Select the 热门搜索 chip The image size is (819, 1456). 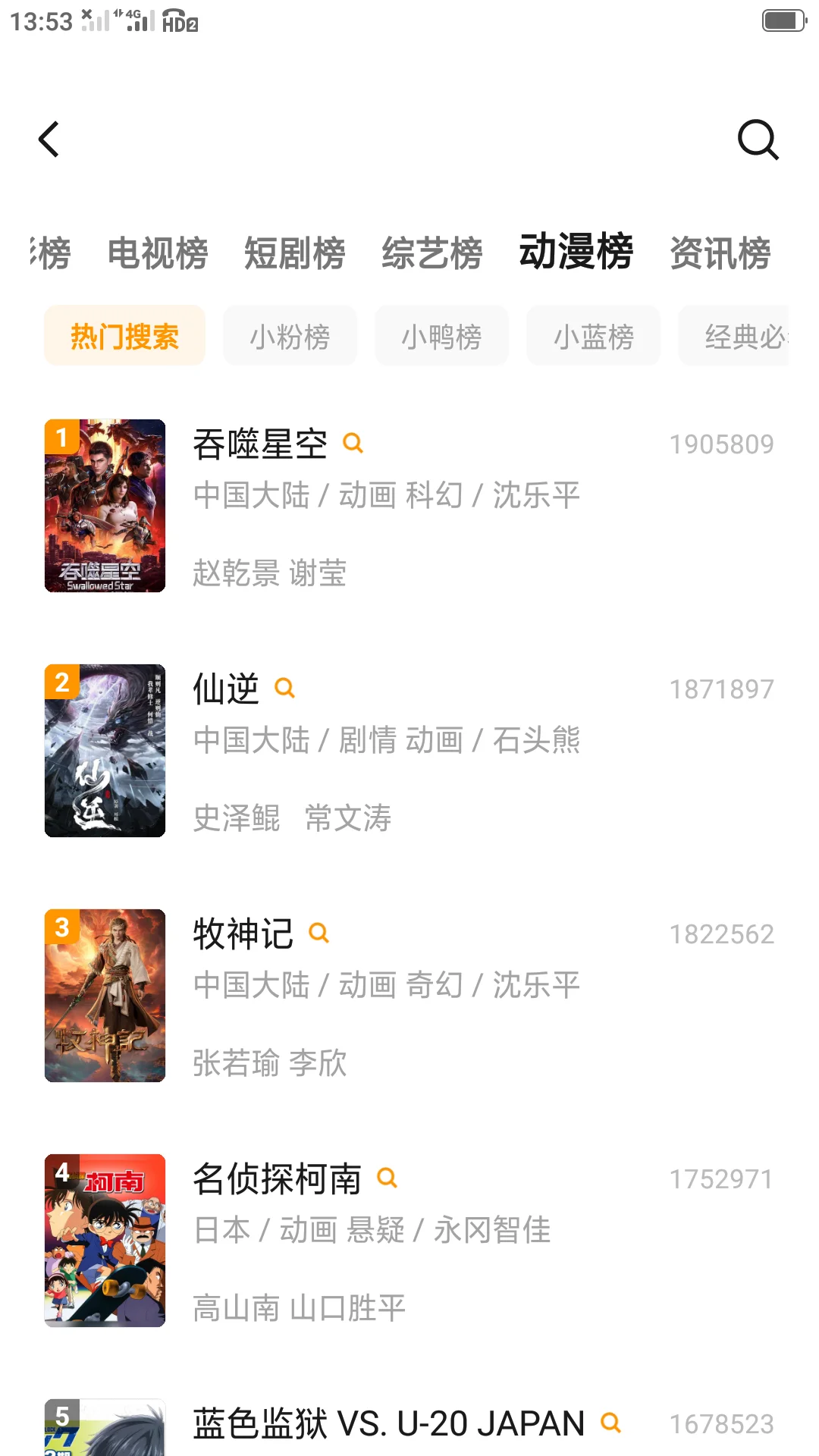124,336
